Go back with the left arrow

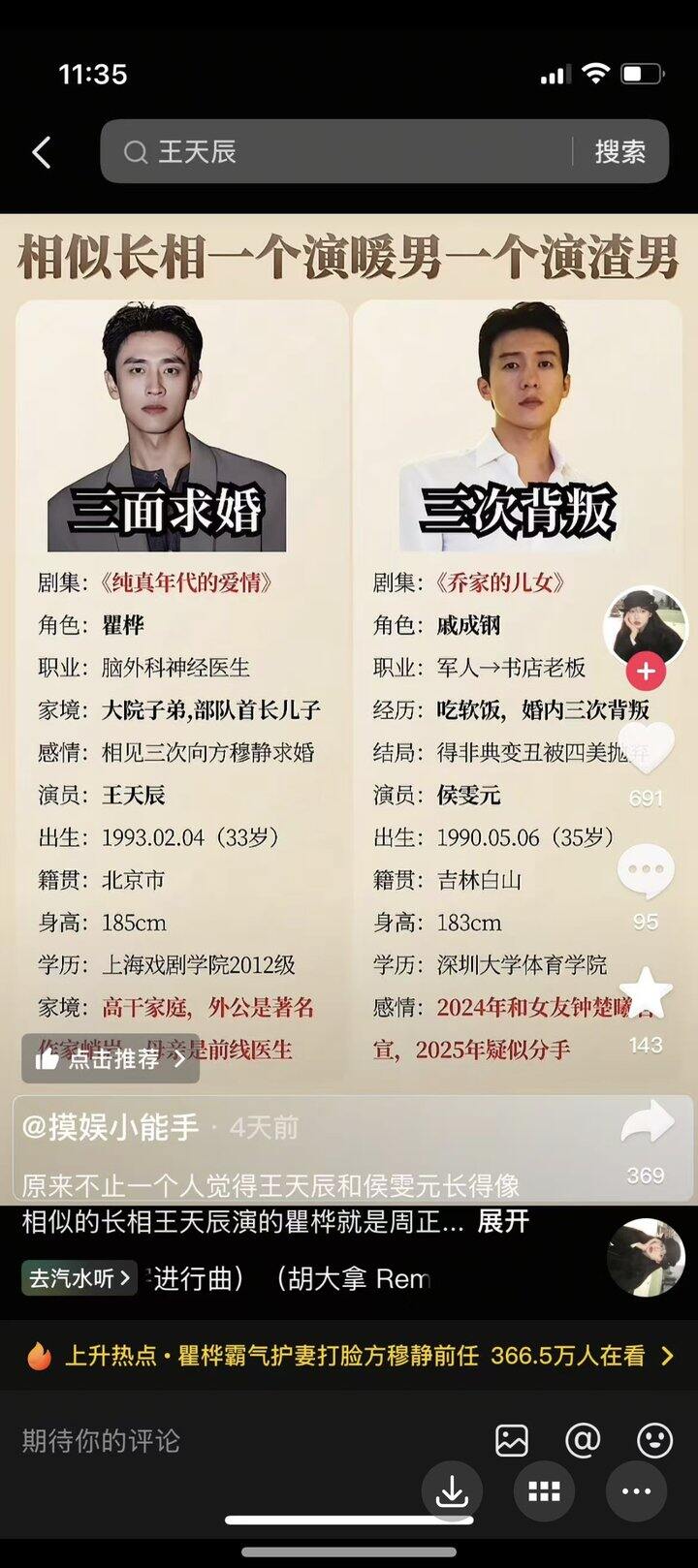coord(40,152)
